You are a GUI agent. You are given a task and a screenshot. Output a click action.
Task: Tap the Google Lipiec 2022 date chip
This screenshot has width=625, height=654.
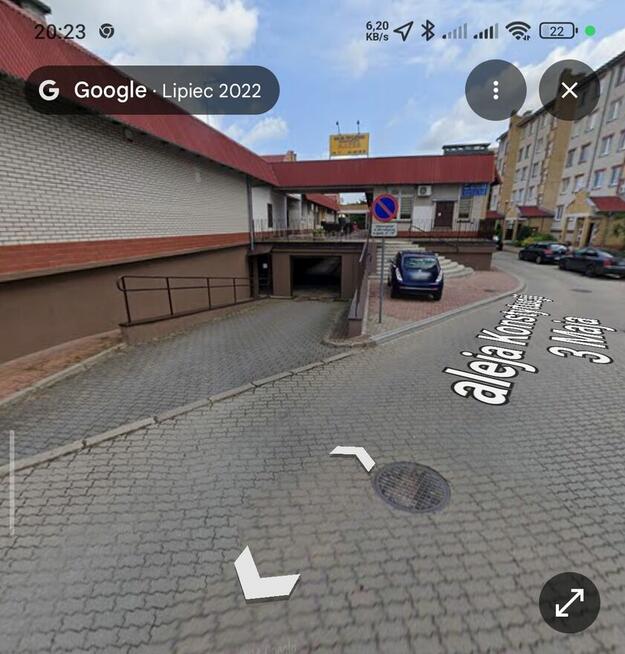point(152,90)
